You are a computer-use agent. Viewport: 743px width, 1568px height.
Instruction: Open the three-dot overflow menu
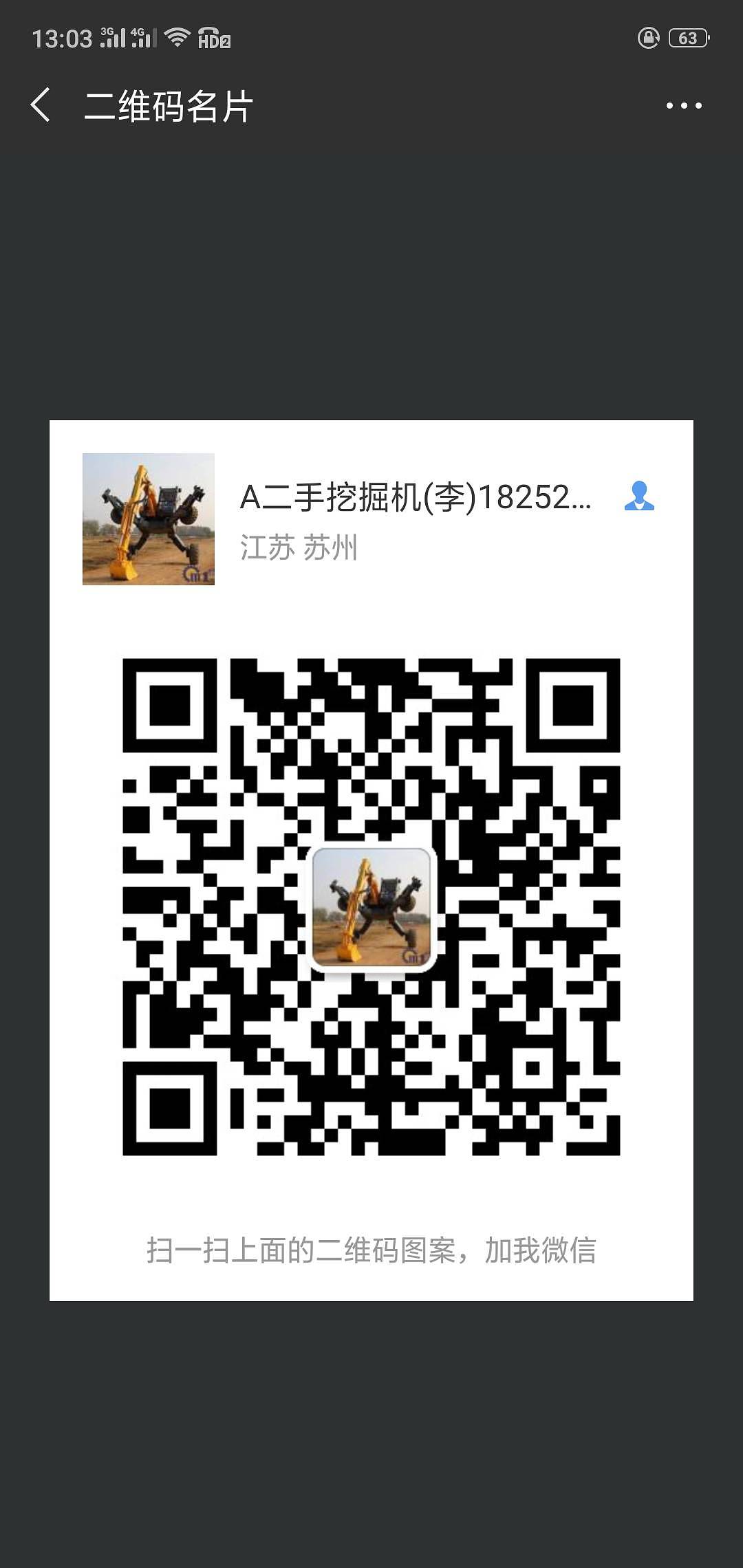click(x=683, y=106)
